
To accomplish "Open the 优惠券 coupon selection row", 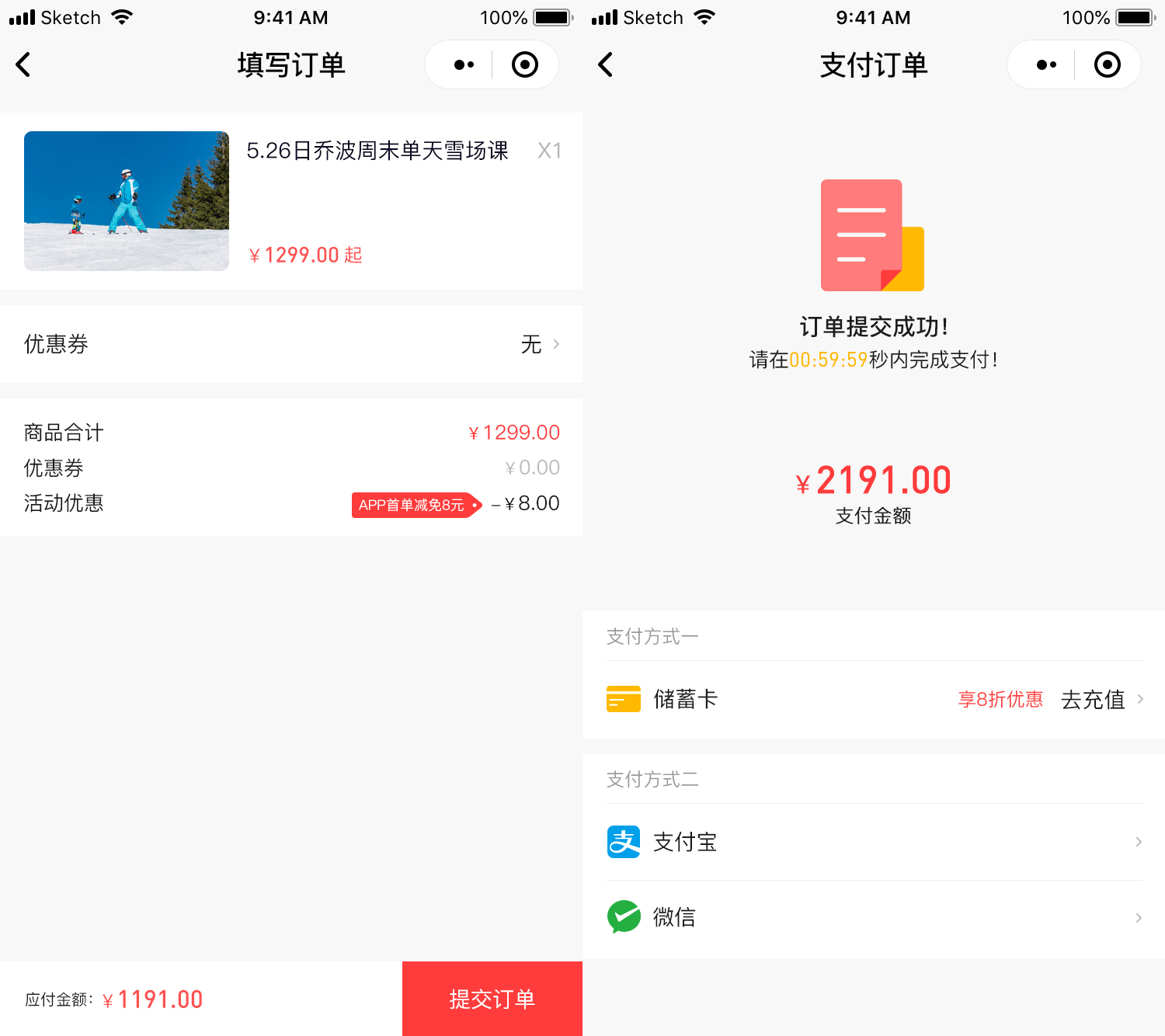I will pyautogui.click(x=291, y=344).
